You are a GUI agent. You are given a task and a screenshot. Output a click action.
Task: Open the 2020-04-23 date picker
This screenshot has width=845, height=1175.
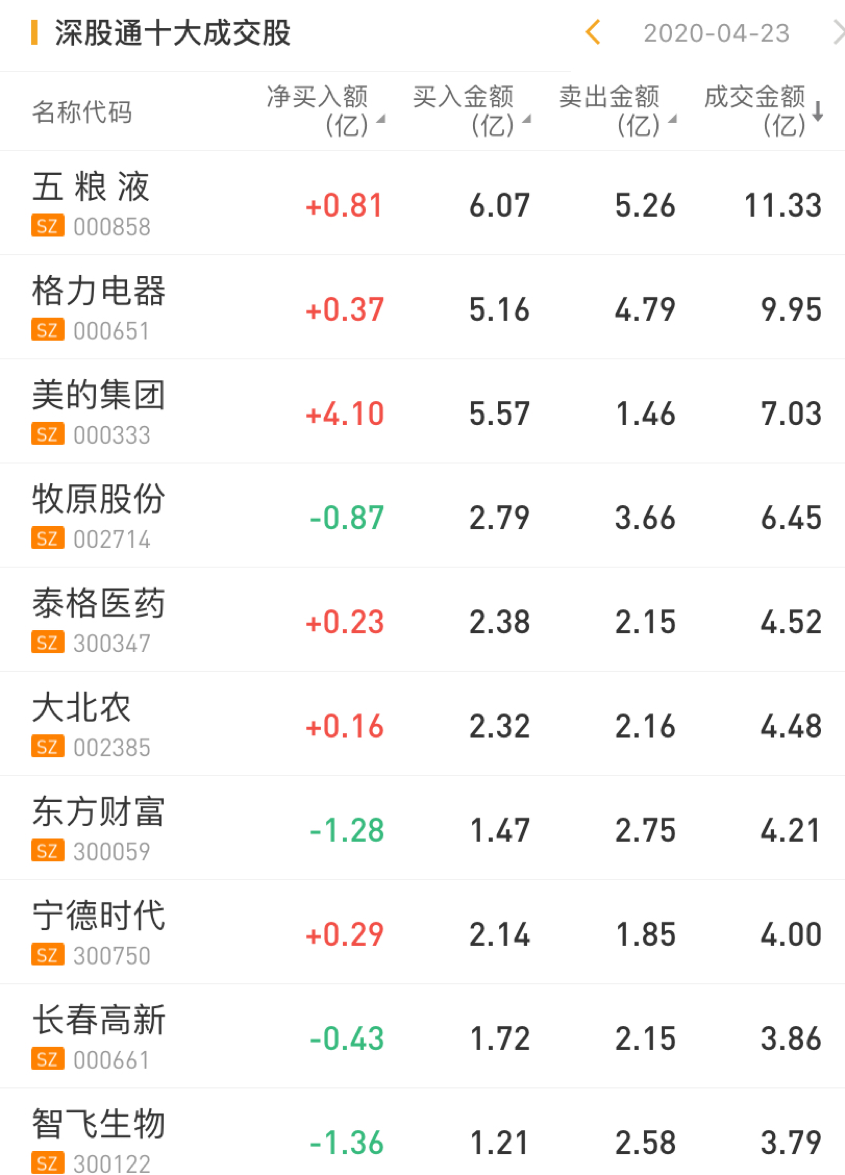pos(716,33)
